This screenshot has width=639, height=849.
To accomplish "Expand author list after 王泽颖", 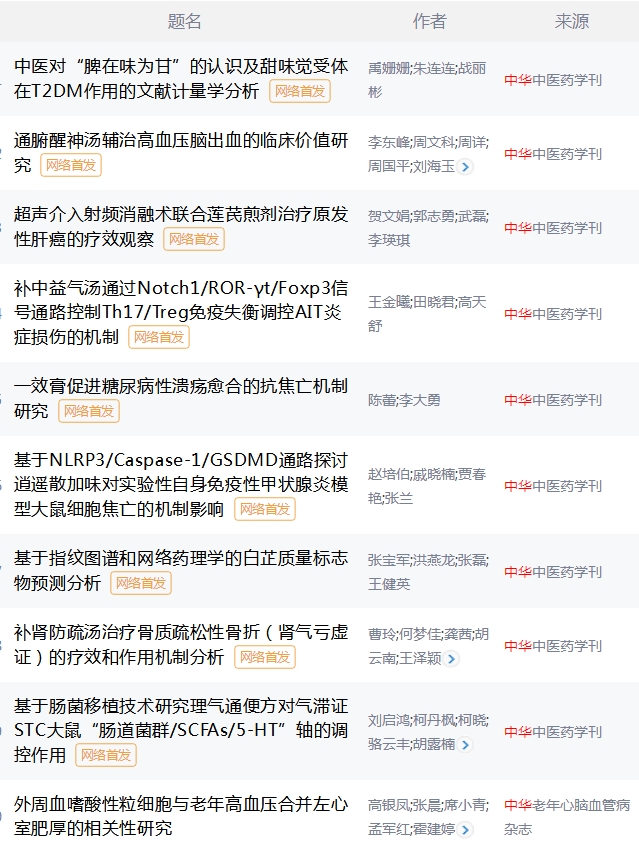I will (x=452, y=659).
